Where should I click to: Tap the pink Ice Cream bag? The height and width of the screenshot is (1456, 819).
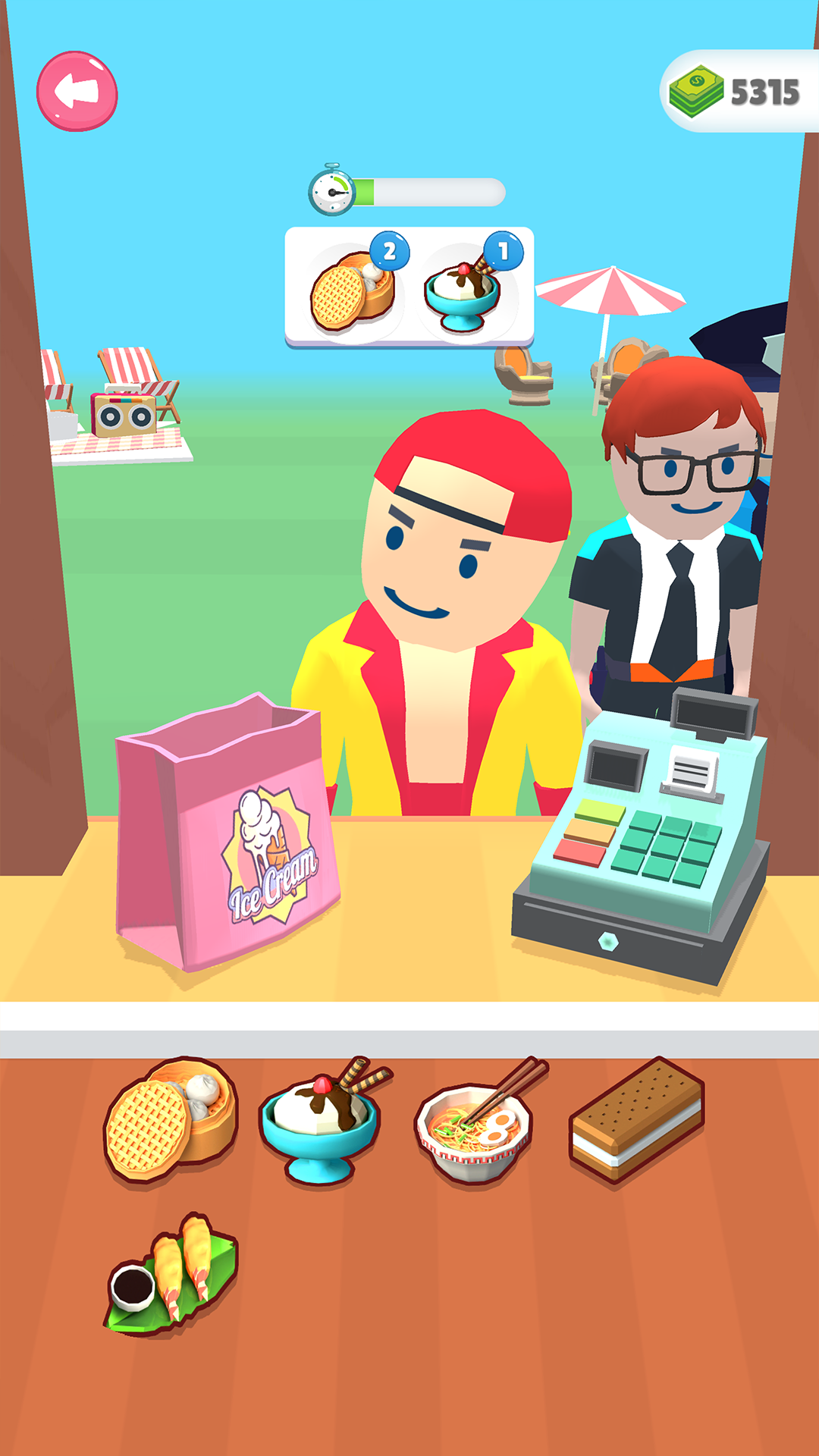click(227, 834)
